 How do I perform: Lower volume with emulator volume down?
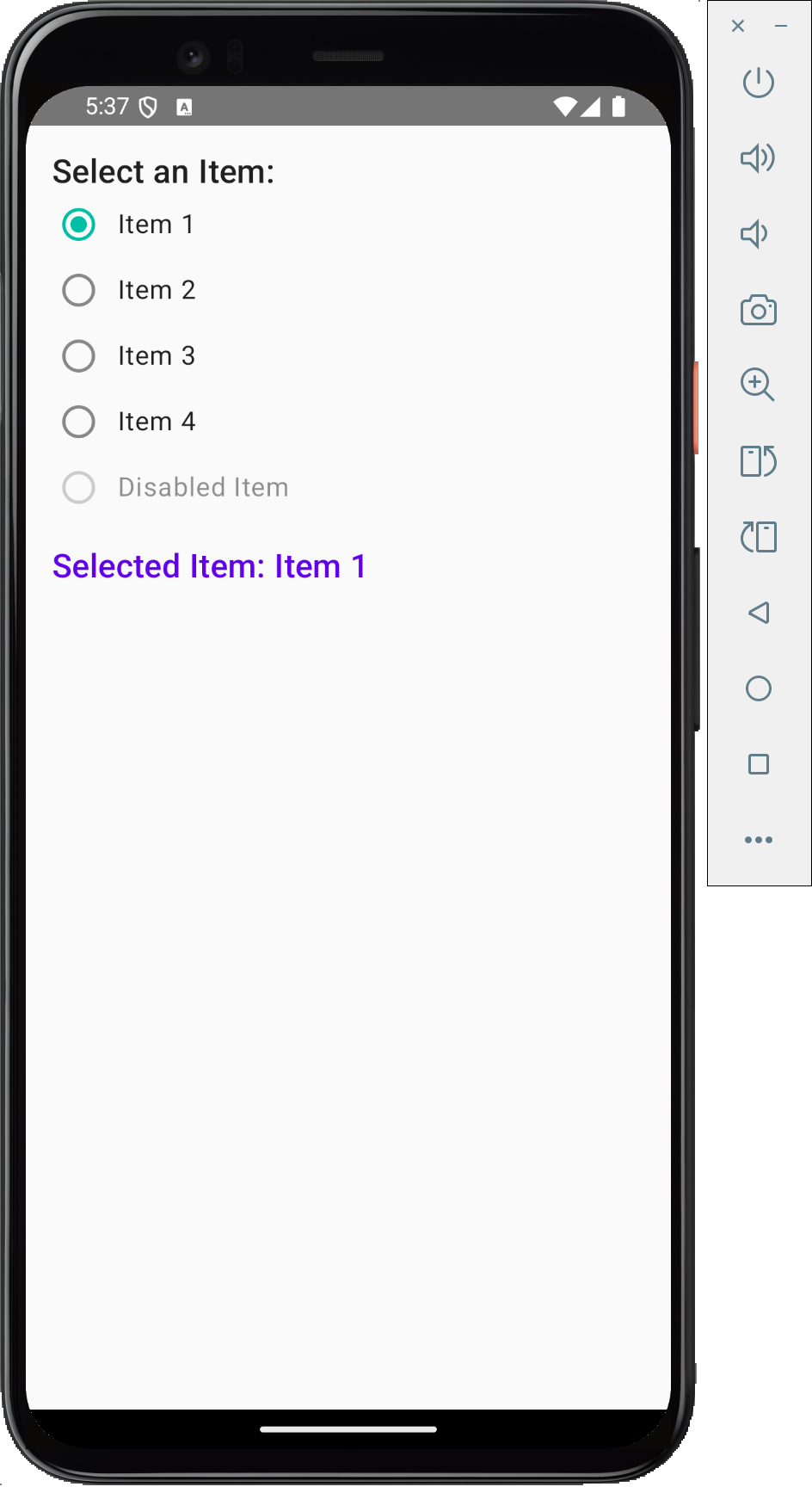(754, 234)
